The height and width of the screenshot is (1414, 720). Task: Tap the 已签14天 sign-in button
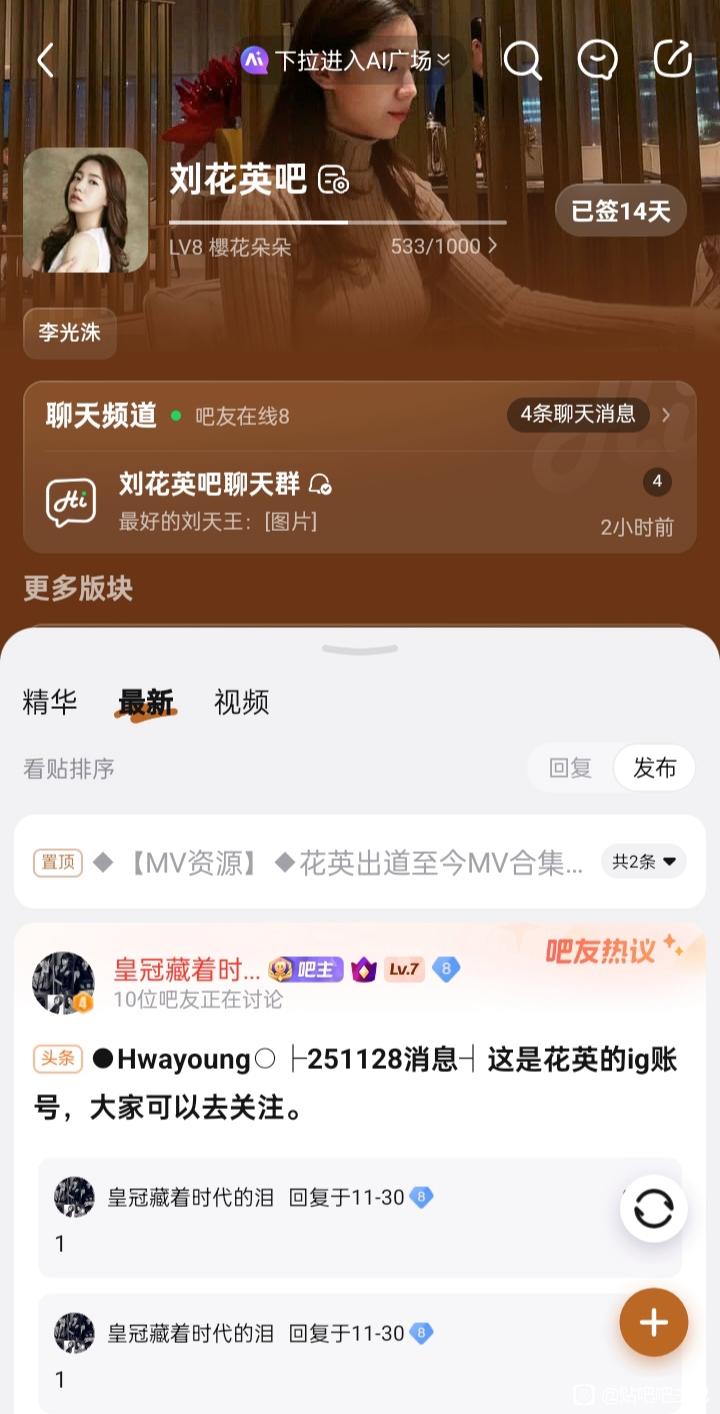click(x=620, y=211)
